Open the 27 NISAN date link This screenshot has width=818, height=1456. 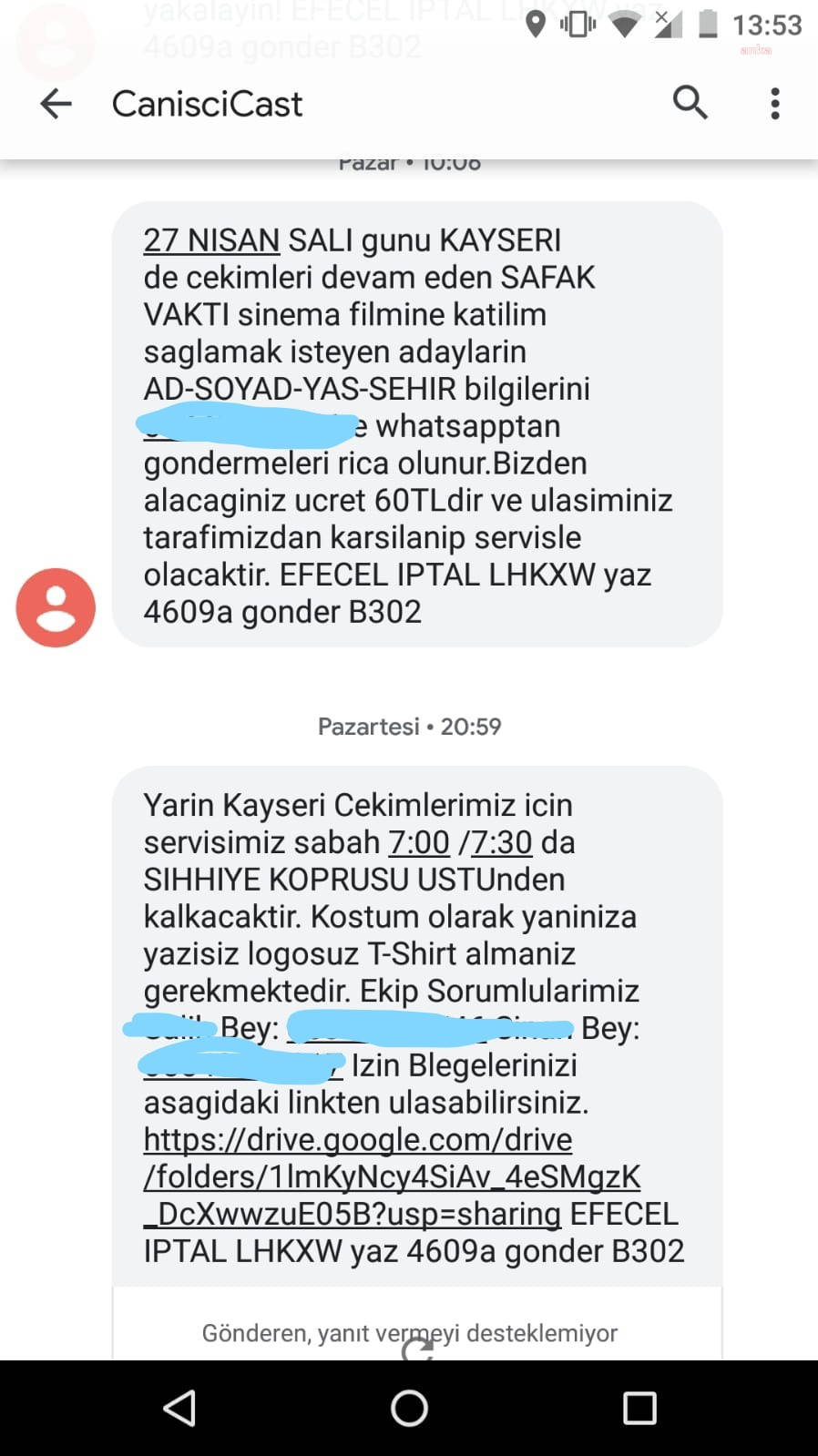211,240
